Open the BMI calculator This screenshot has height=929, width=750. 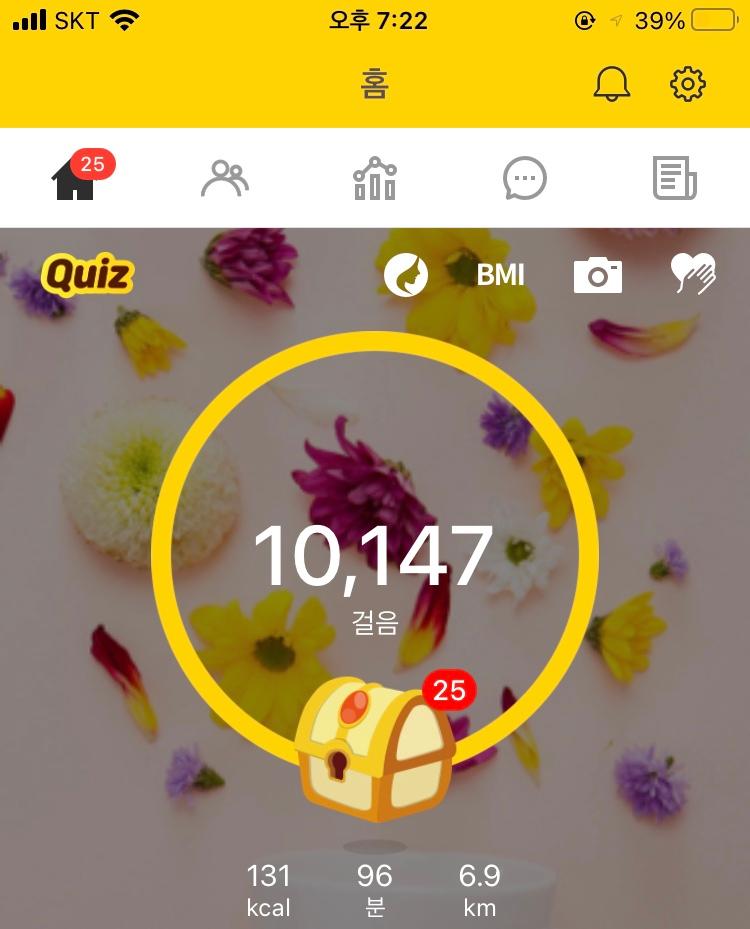coord(501,275)
